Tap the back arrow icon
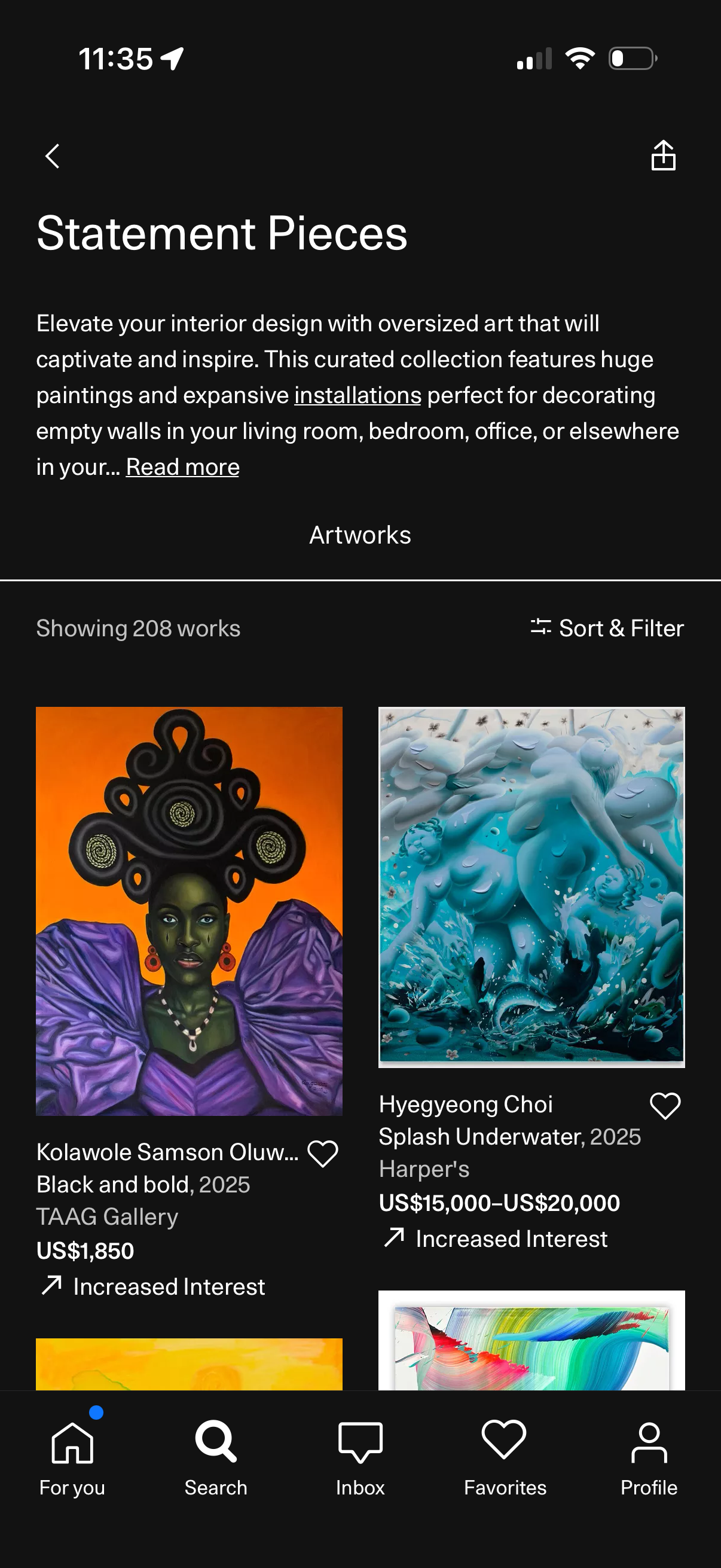This screenshot has width=721, height=1568. pyautogui.click(x=51, y=156)
